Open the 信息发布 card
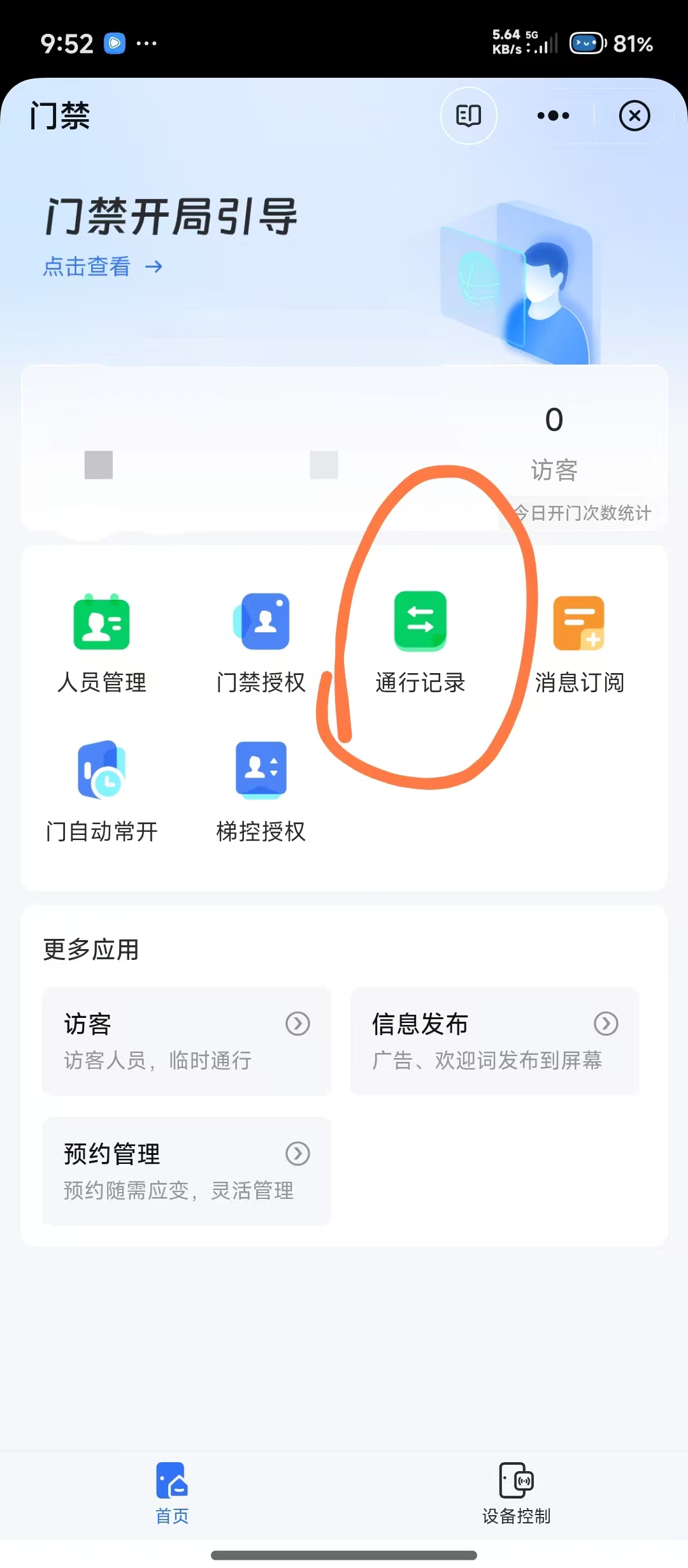 tap(494, 1041)
